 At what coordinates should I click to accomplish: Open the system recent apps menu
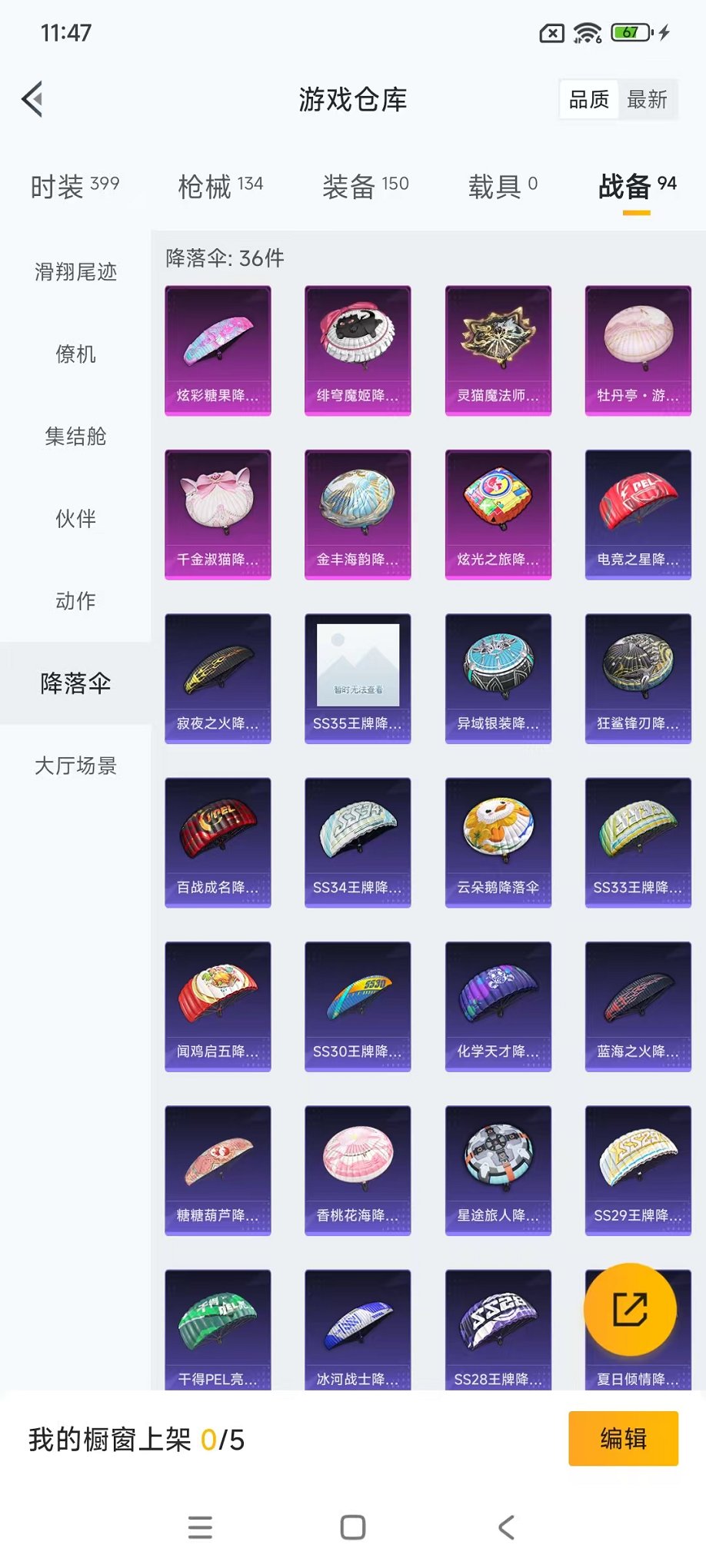point(200,1527)
